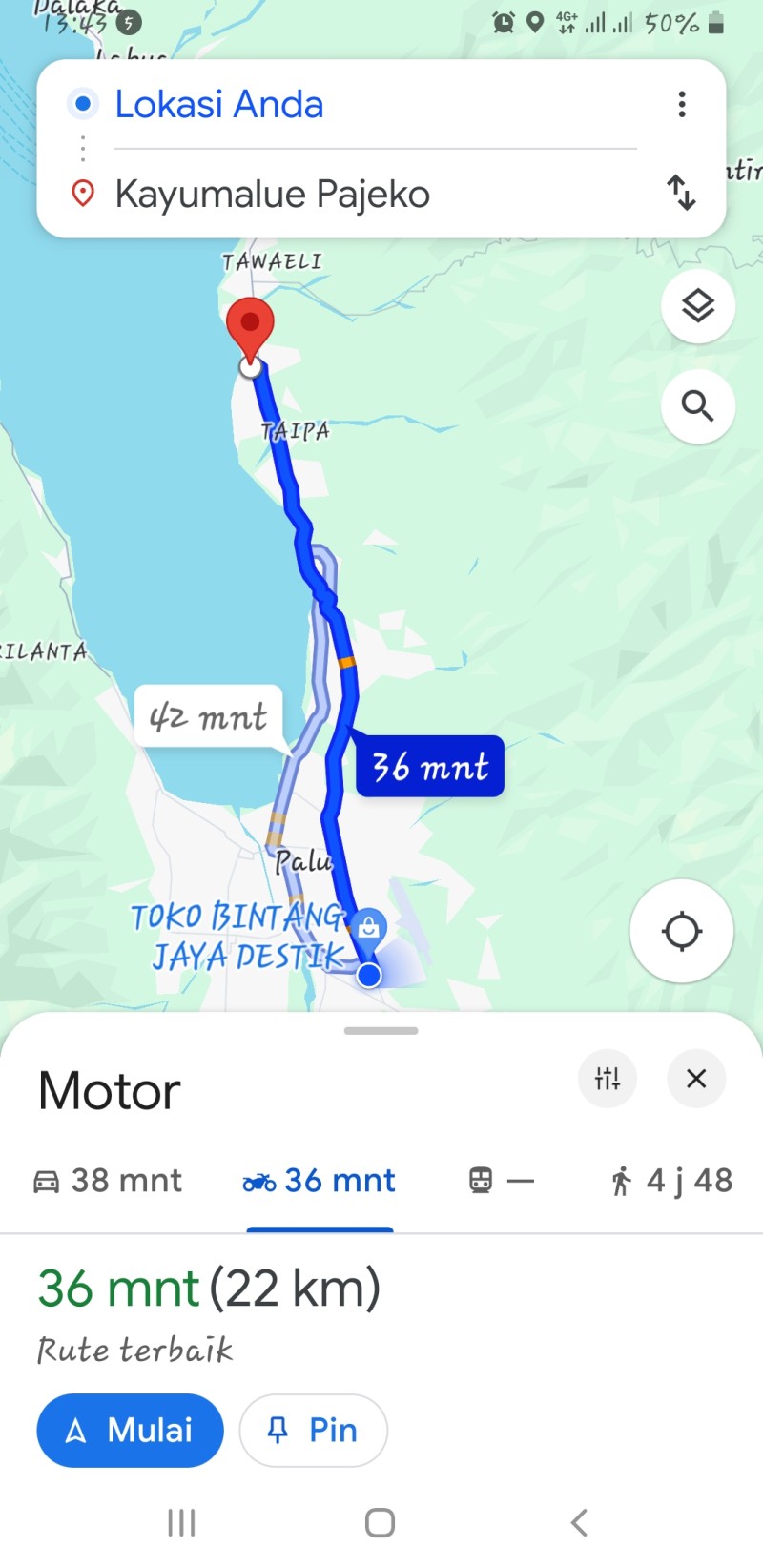Search along the route
This screenshot has height=1568, width=763.
coord(698,406)
